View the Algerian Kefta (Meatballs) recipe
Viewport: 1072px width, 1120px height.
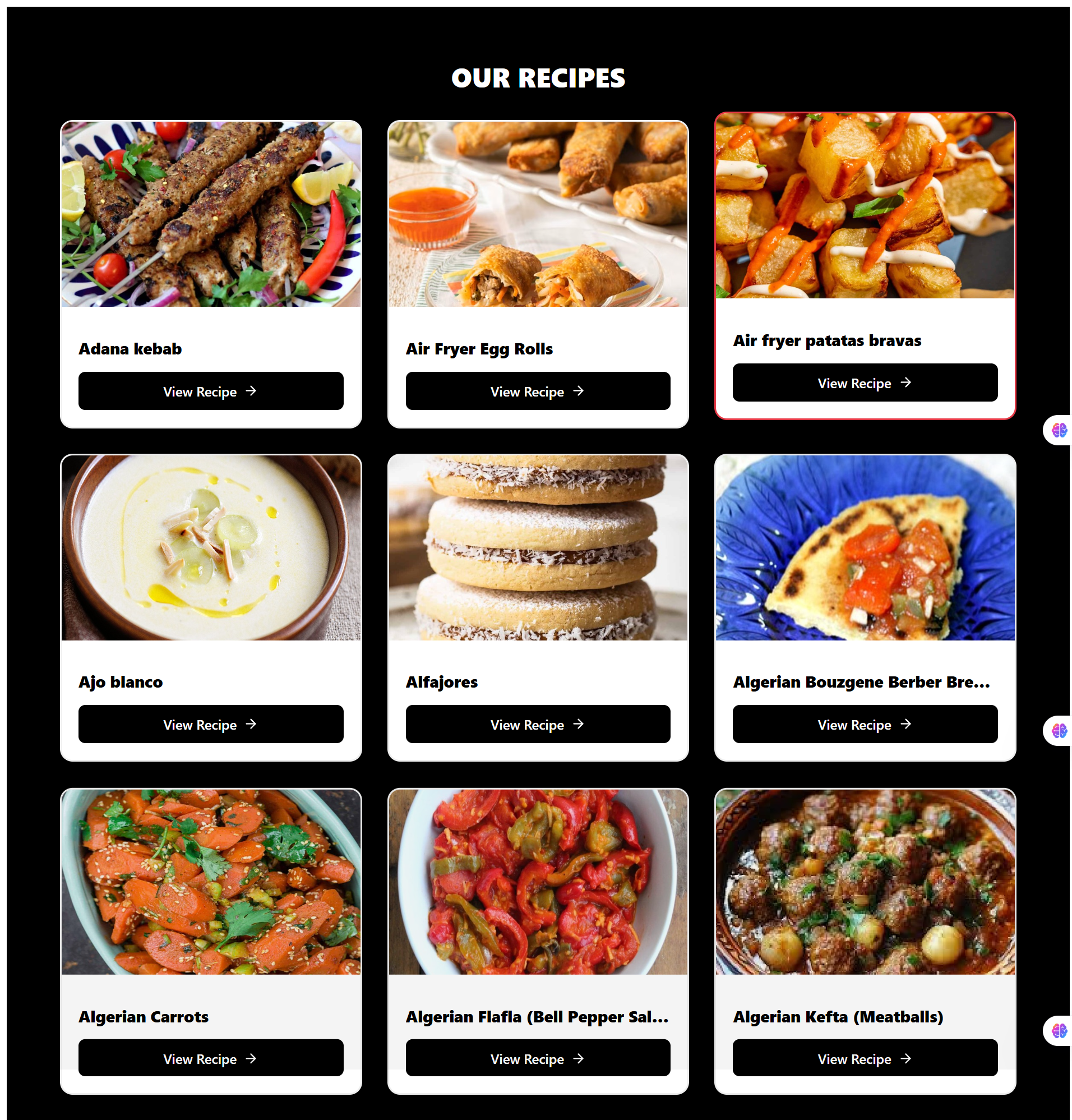tap(864, 1058)
